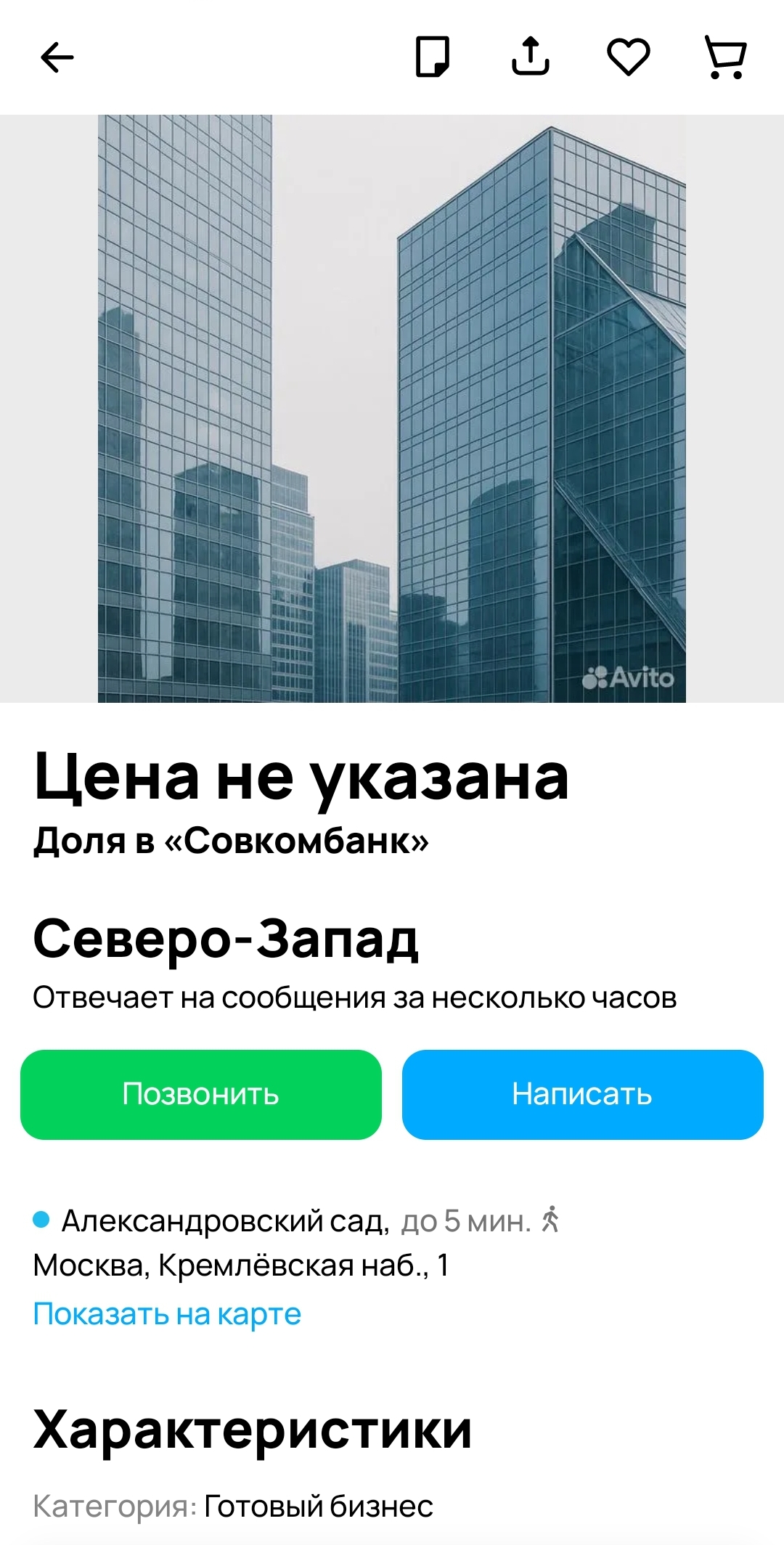Go back using the arrow icon
Image resolution: width=784 pixels, height=1545 pixels.
click(x=57, y=57)
